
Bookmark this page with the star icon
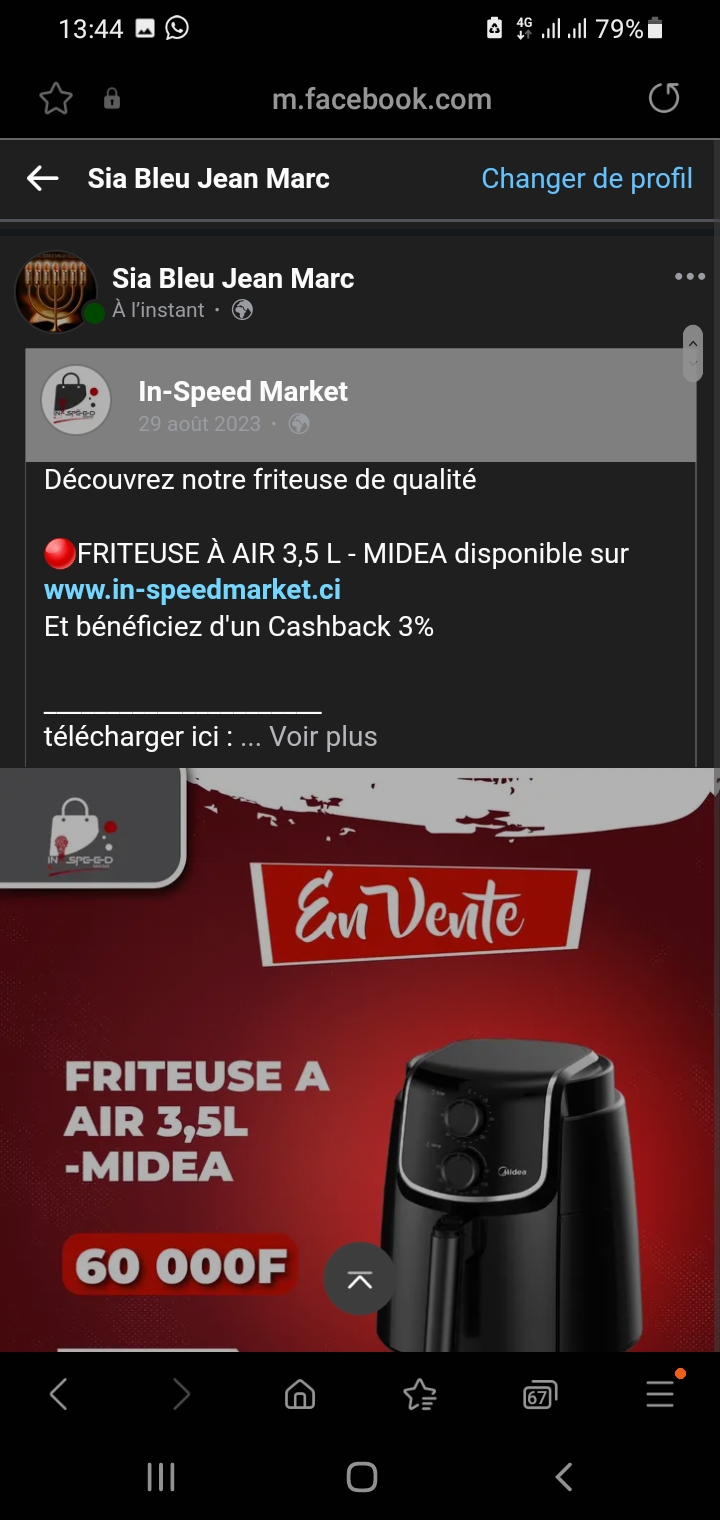click(x=56, y=99)
